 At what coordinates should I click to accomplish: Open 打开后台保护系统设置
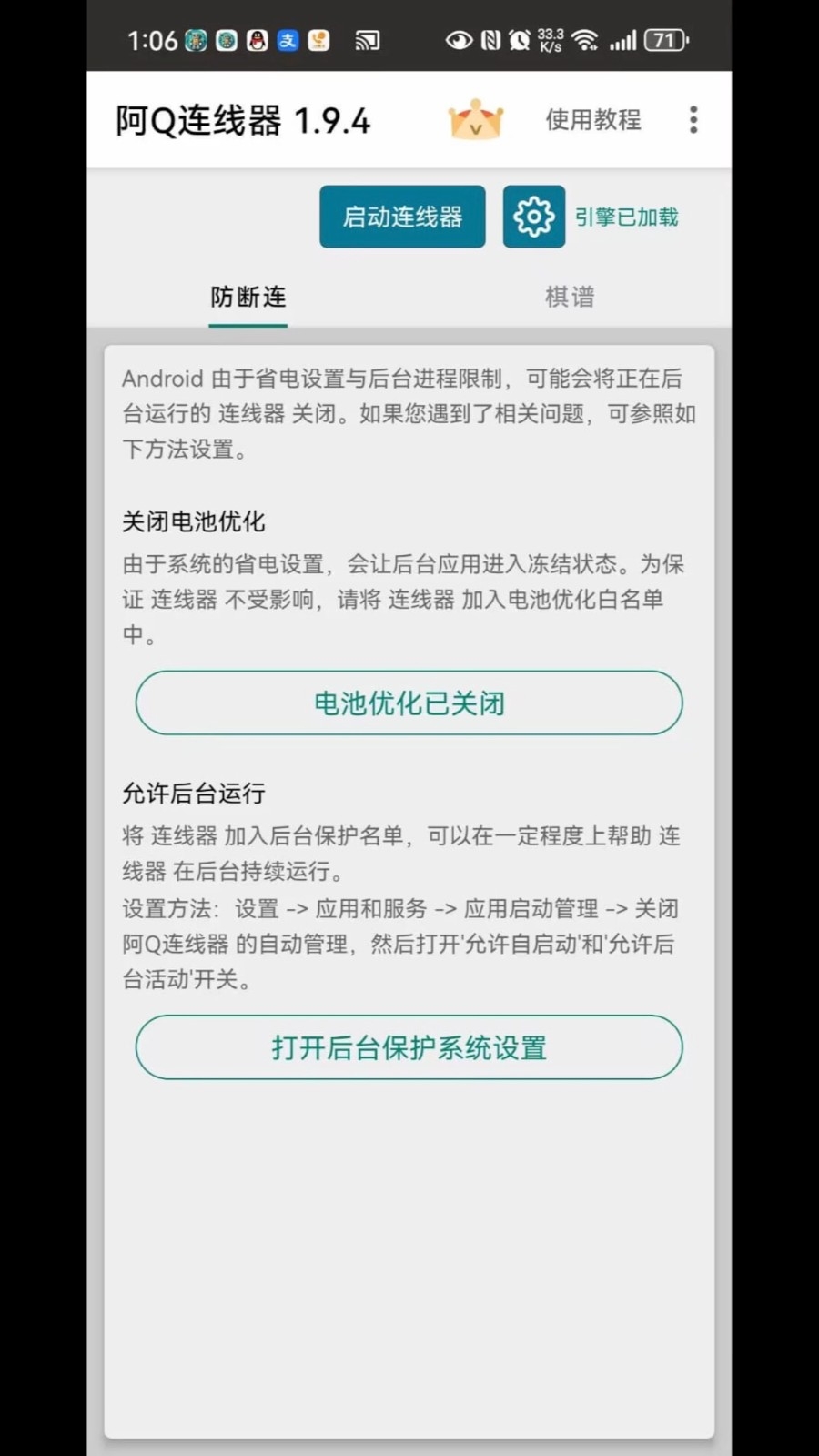point(409,1047)
